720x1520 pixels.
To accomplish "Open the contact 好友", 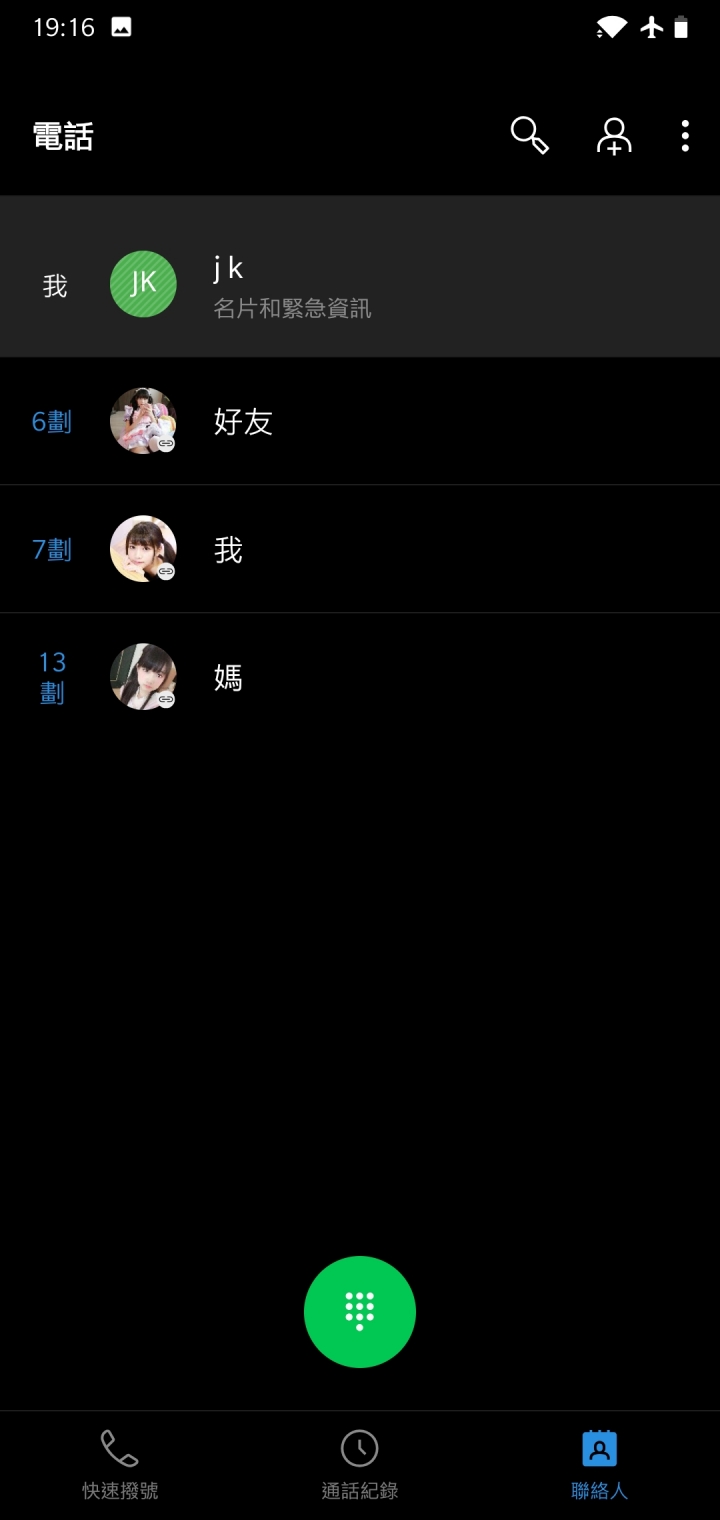I will pyautogui.click(x=360, y=421).
